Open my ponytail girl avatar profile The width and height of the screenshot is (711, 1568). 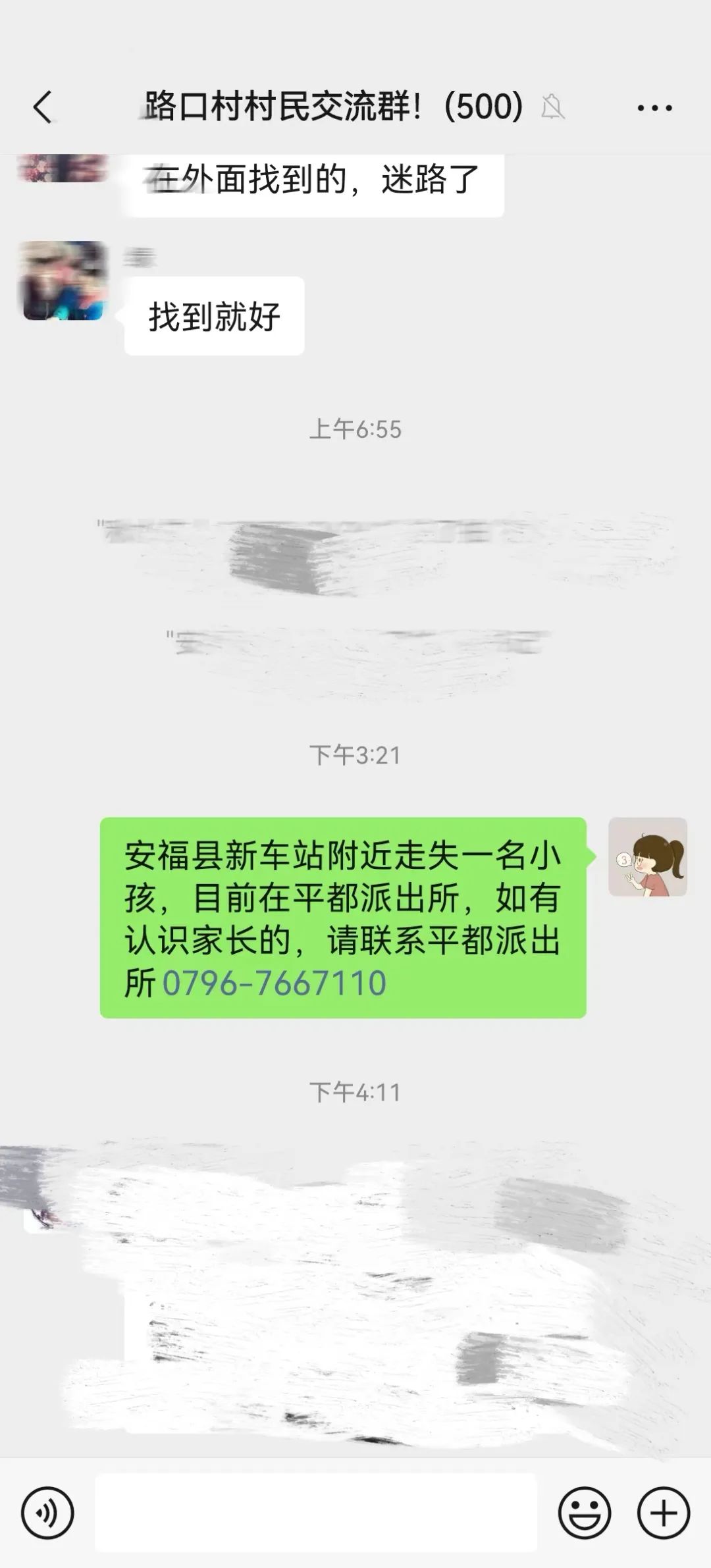pyautogui.click(x=647, y=857)
